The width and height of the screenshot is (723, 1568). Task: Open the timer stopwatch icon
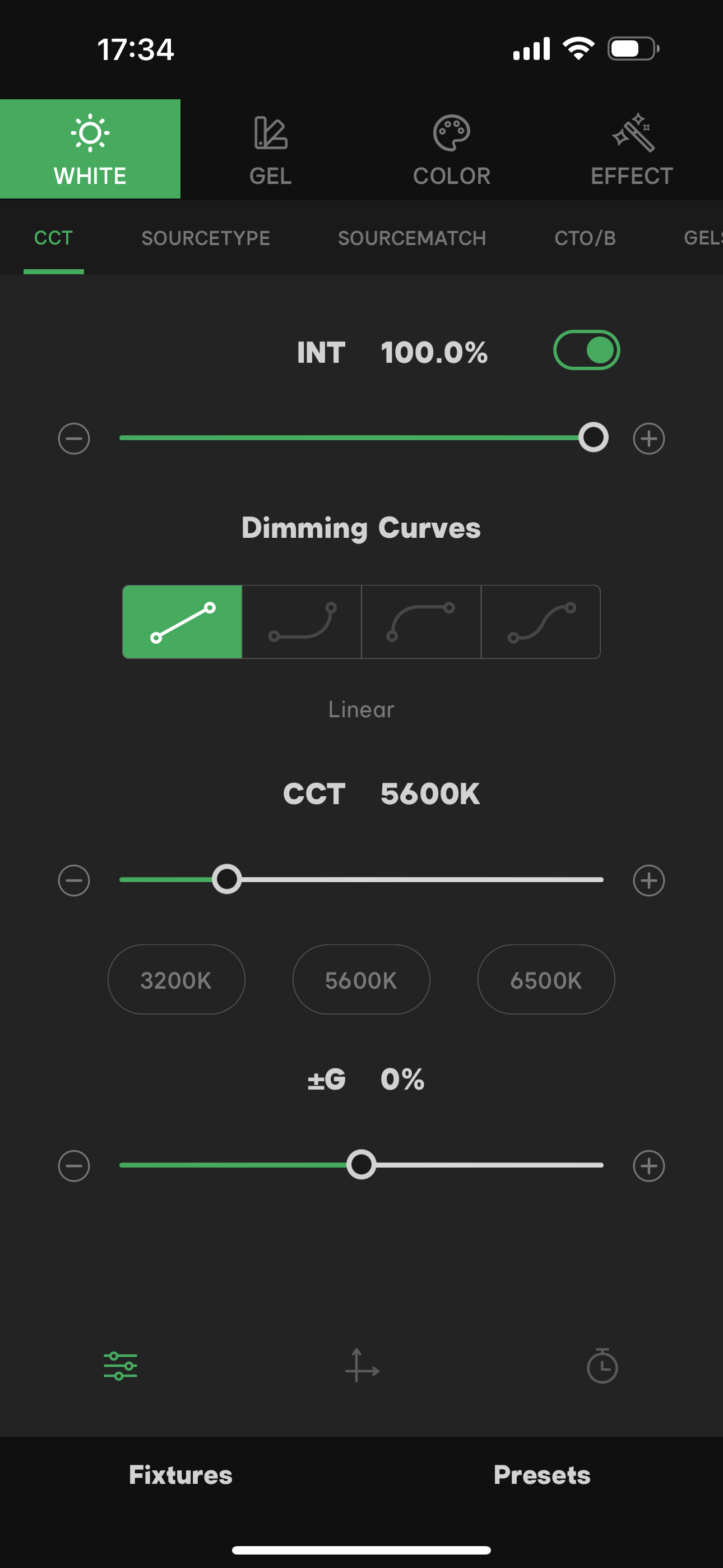tap(602, 1366)
